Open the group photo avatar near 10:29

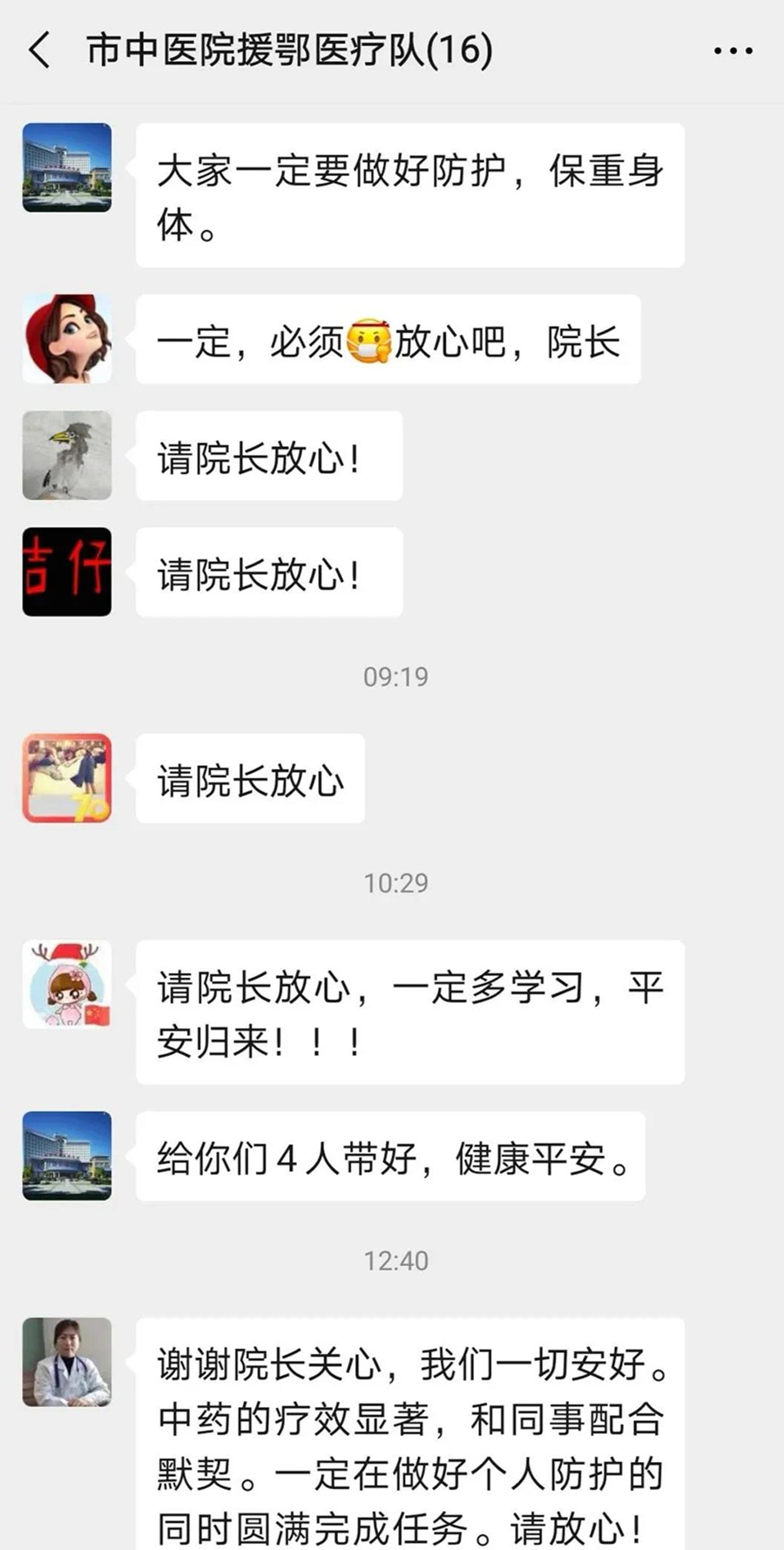65,778
